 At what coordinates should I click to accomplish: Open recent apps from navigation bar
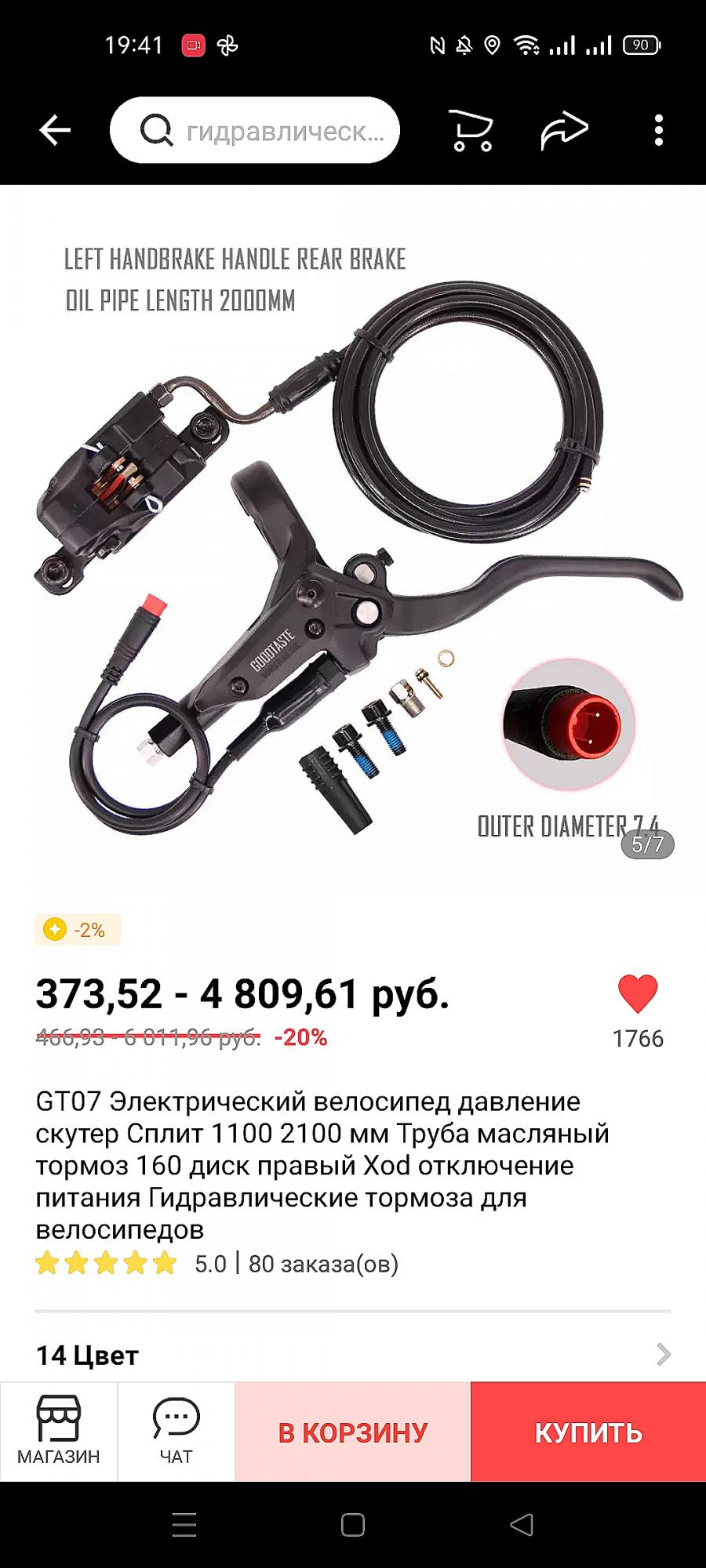184,1525
